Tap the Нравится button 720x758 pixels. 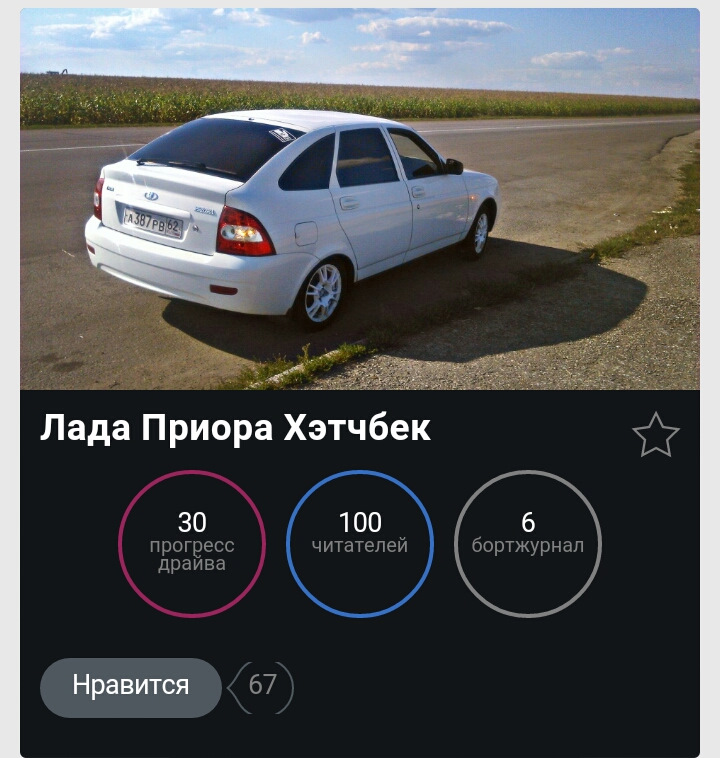tap(130, 686)
